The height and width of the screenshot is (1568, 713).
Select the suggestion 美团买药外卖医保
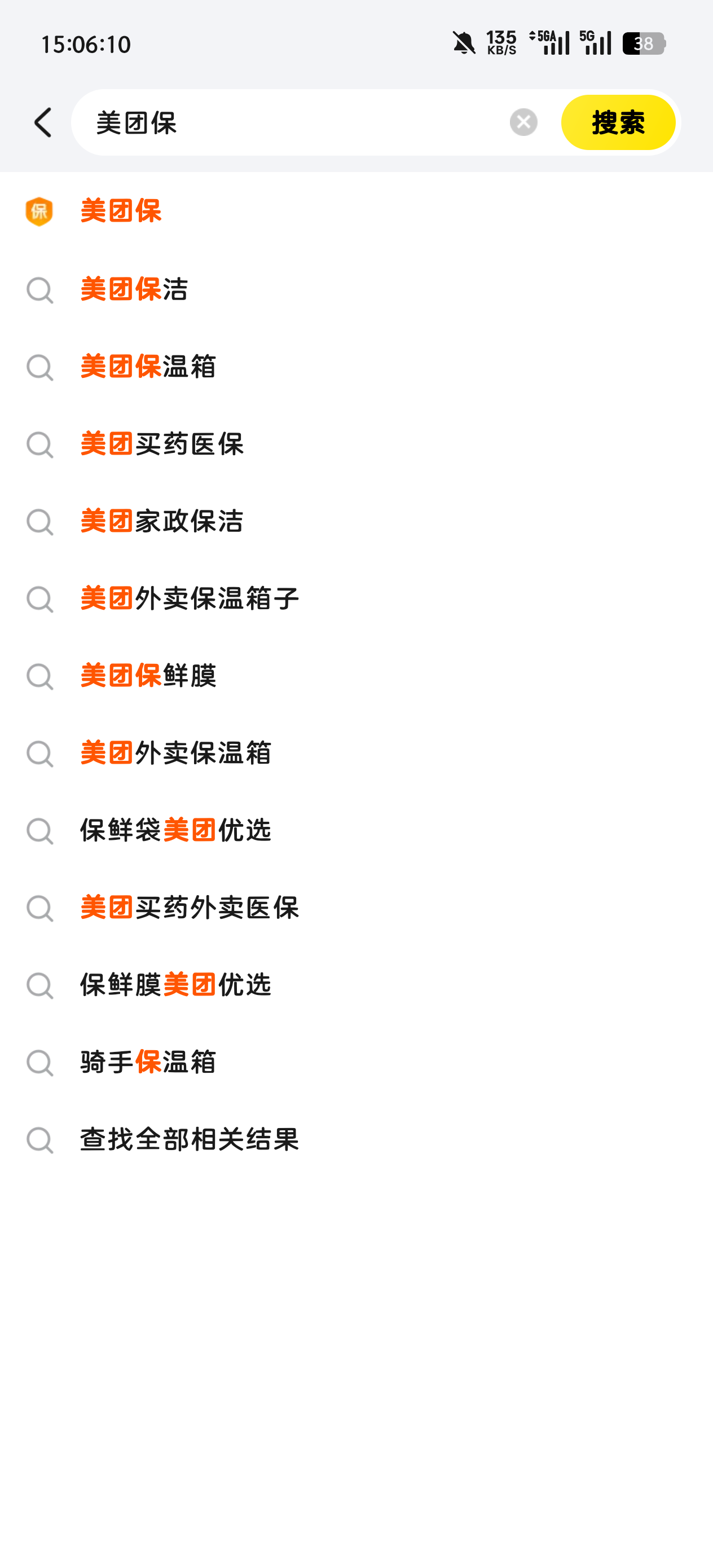[x=356, y=908]
